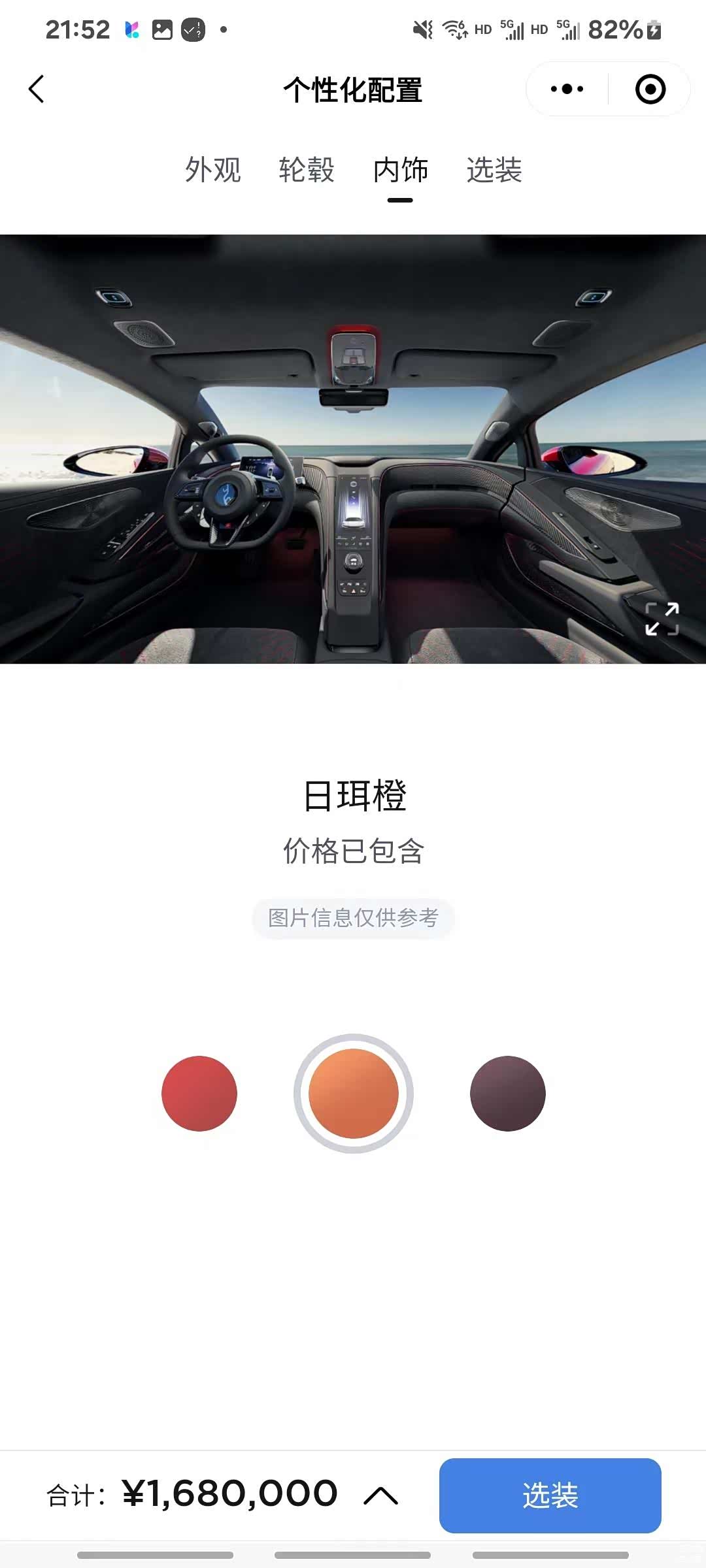The height and width of the screenshot is (1568, 706).
Task: Select the orange 日珥橙 color swatch
Action: [x=353, y=1093]
